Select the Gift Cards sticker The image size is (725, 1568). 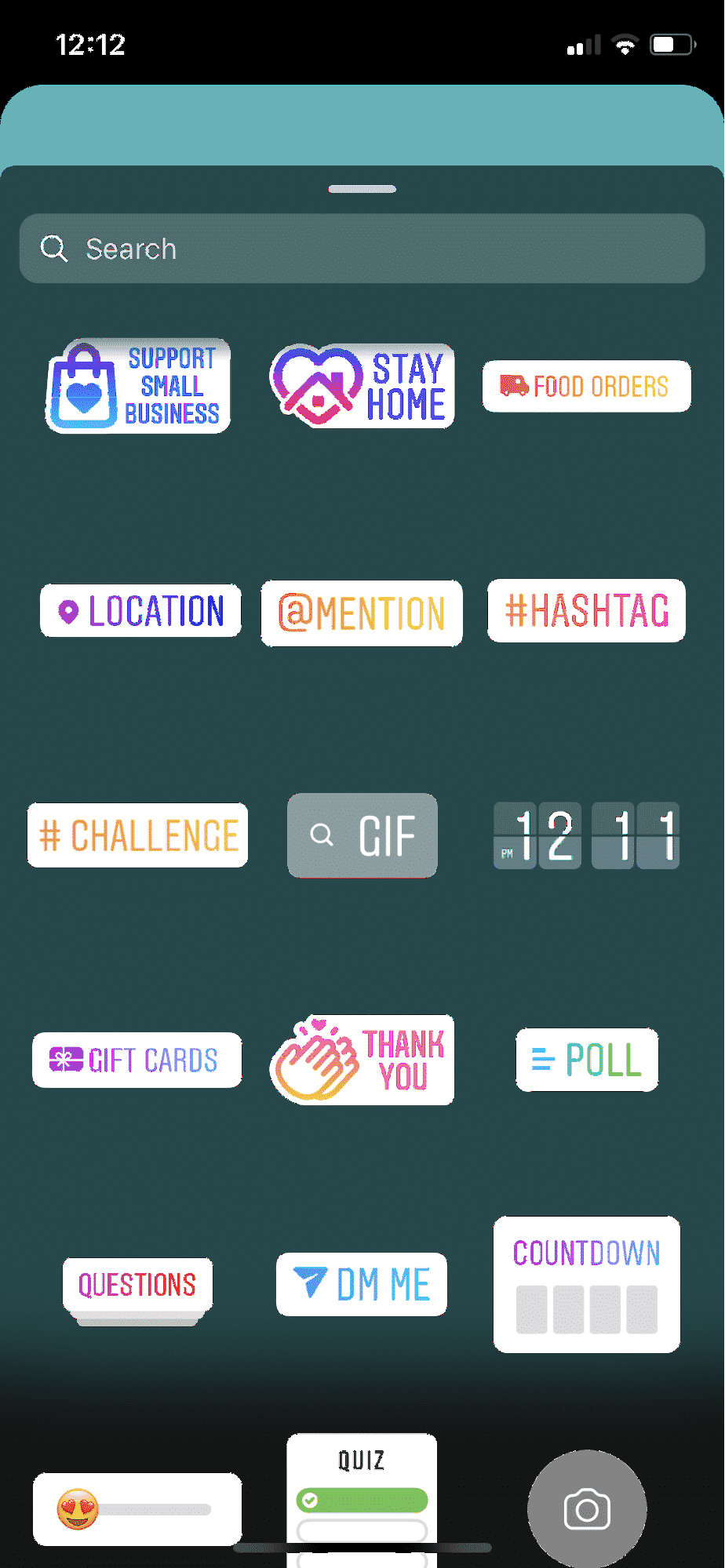click(x=137, y=1060)
